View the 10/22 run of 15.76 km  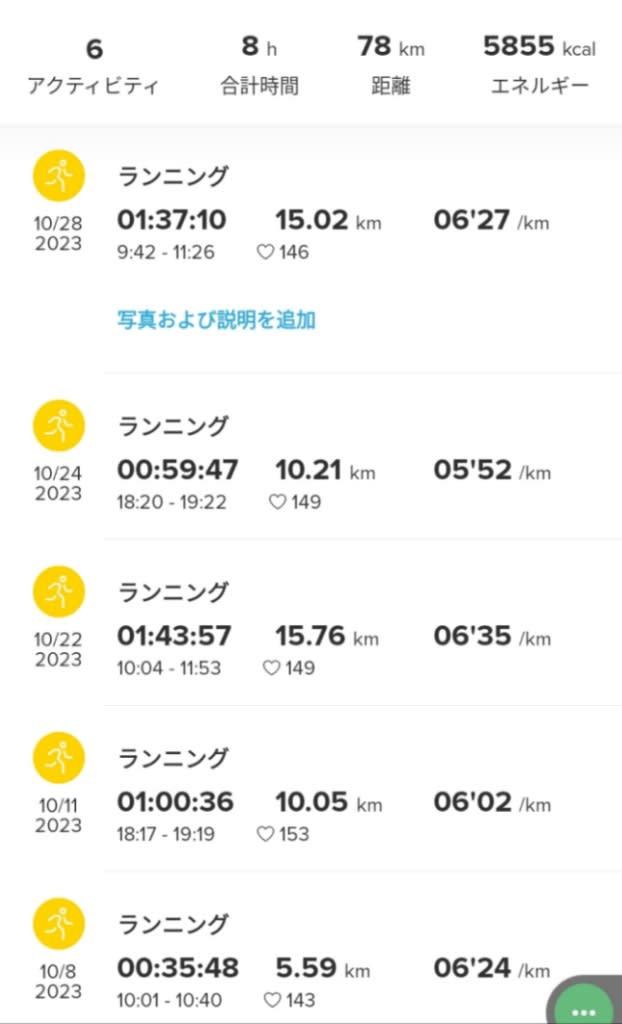311,622
